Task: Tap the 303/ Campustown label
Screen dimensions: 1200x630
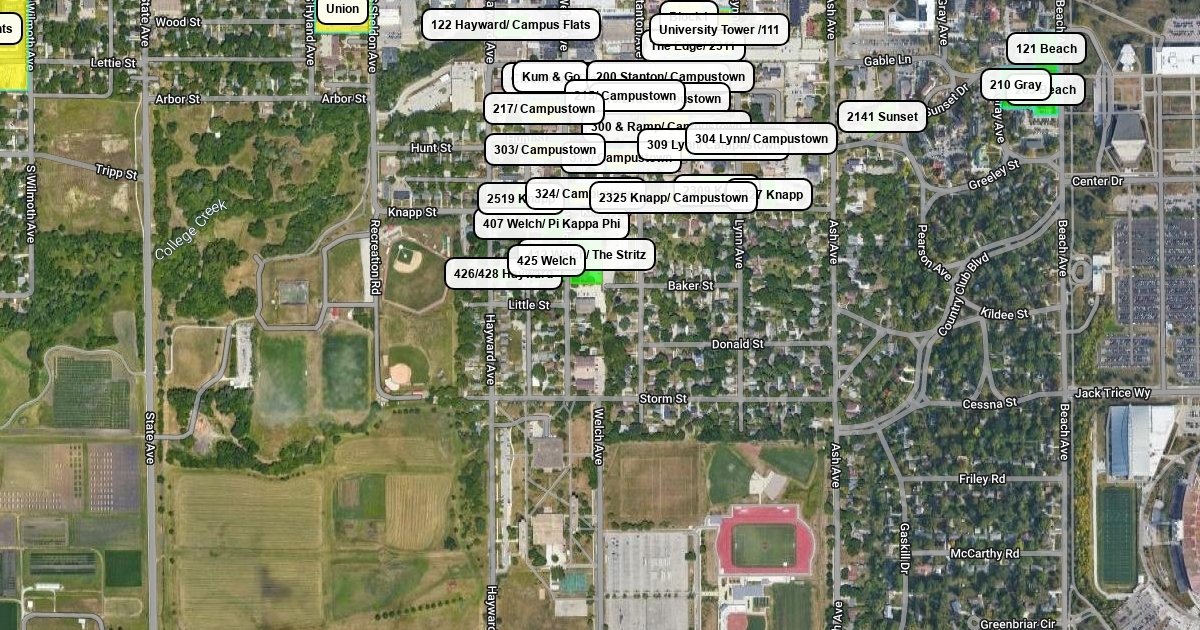Action: pos(545,150)
